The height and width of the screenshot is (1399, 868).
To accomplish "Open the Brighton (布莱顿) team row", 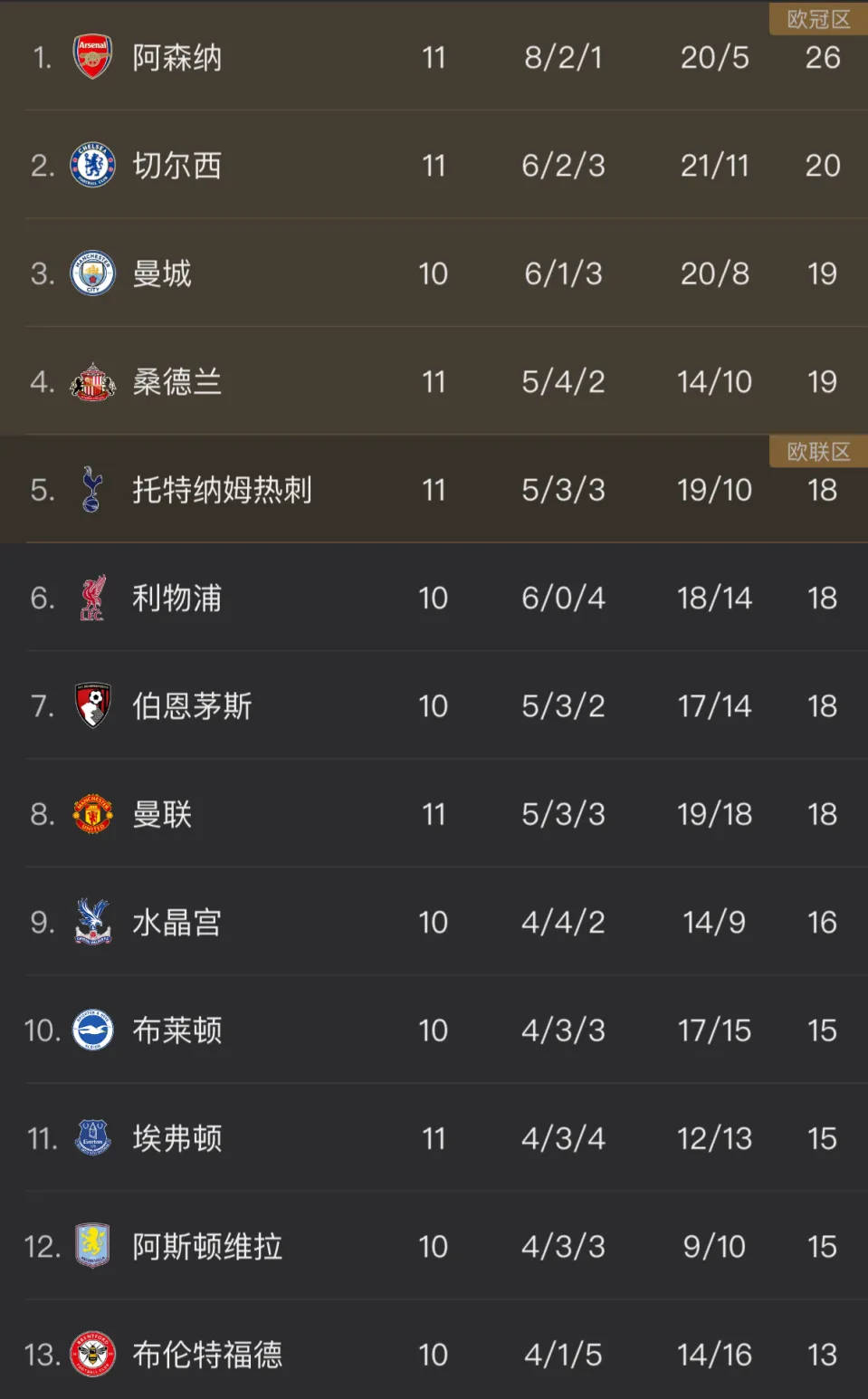I will click(x=176, y=1030).
